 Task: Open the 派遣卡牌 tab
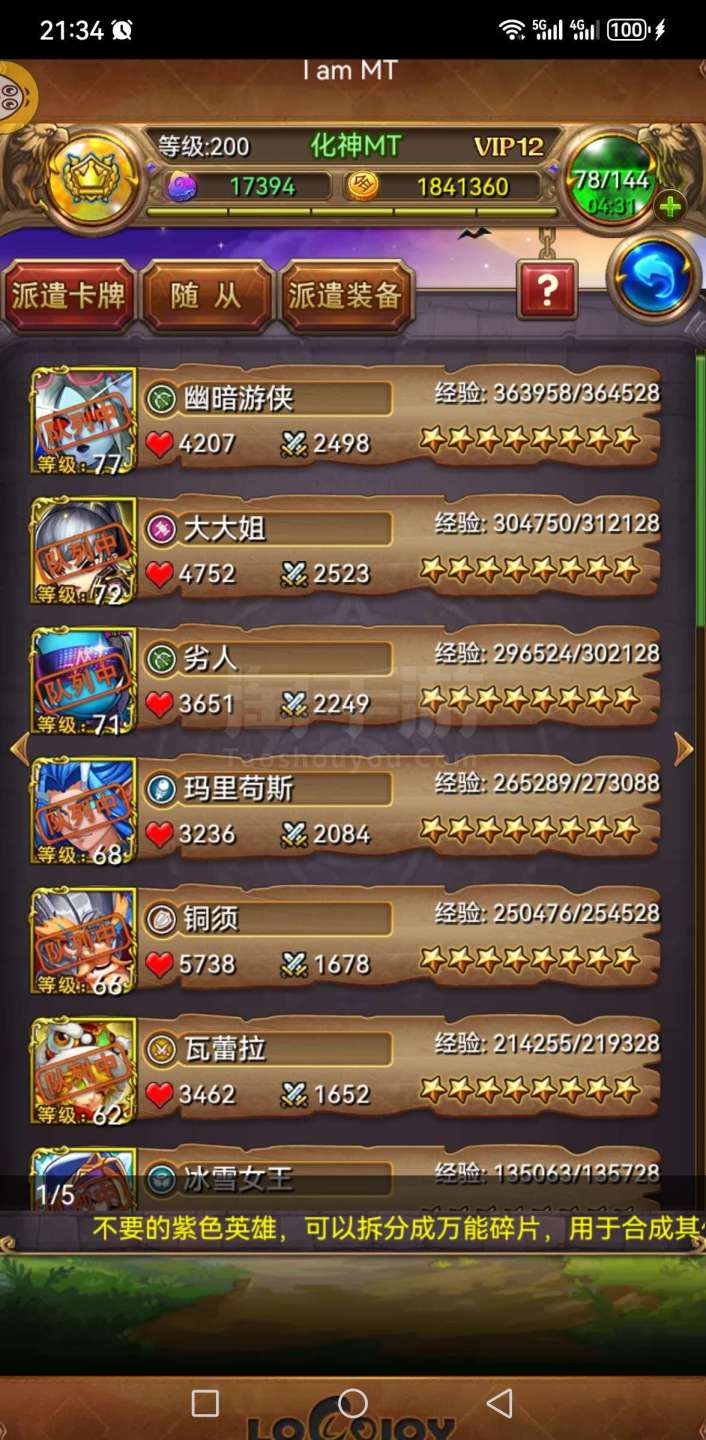click(68, 296)
